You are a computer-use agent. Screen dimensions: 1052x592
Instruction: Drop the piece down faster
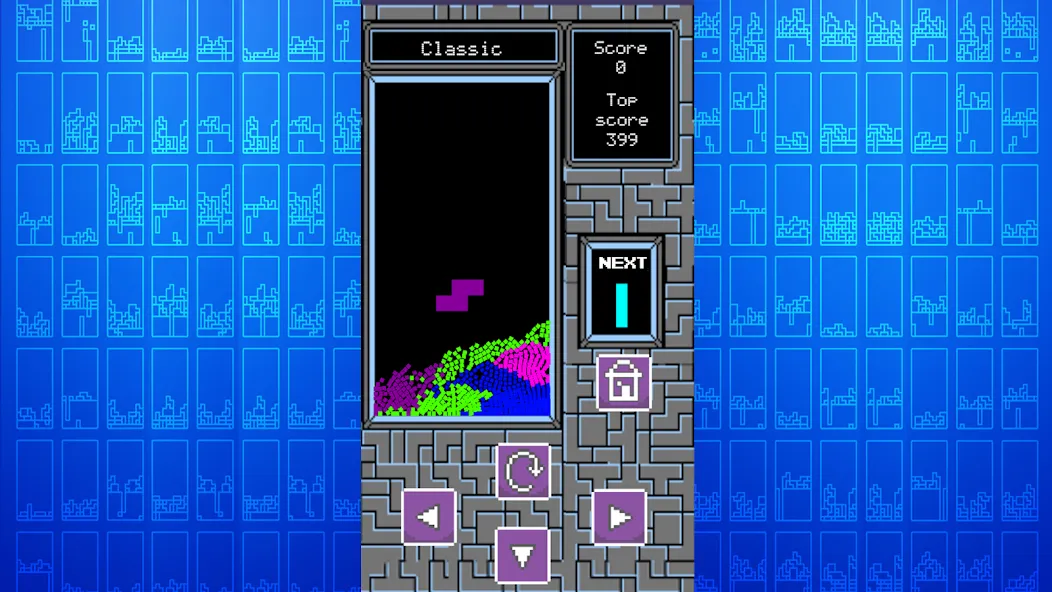[x=523, y=554]
